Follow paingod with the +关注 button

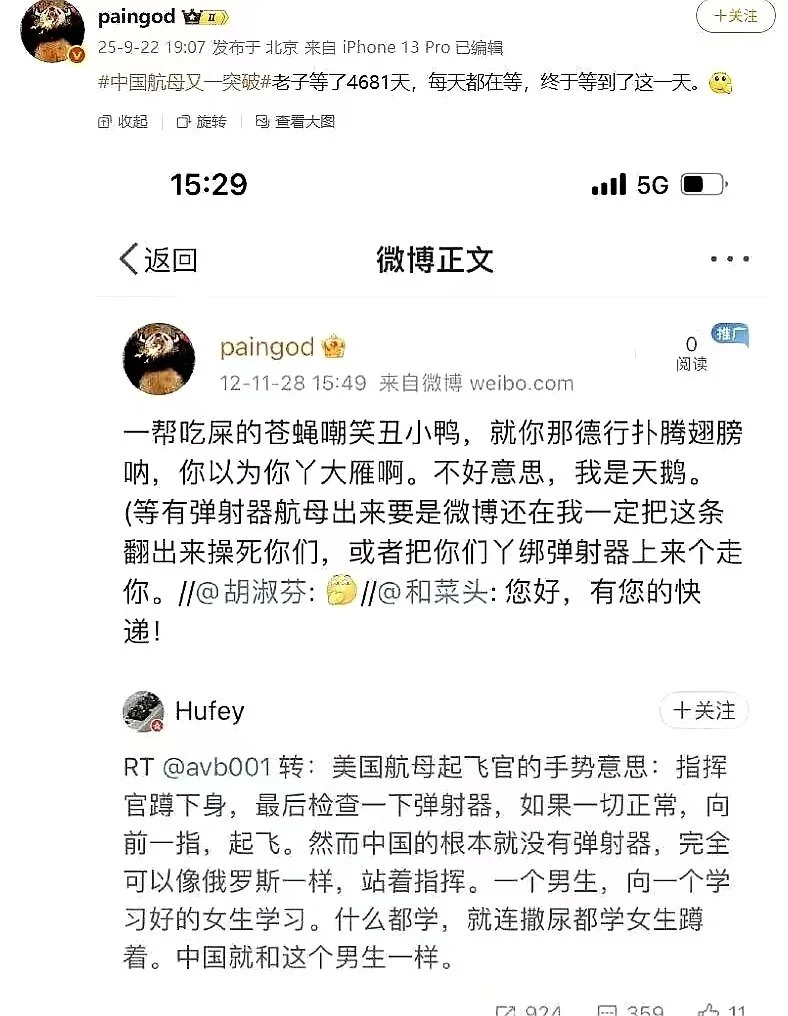click(735, 16)
